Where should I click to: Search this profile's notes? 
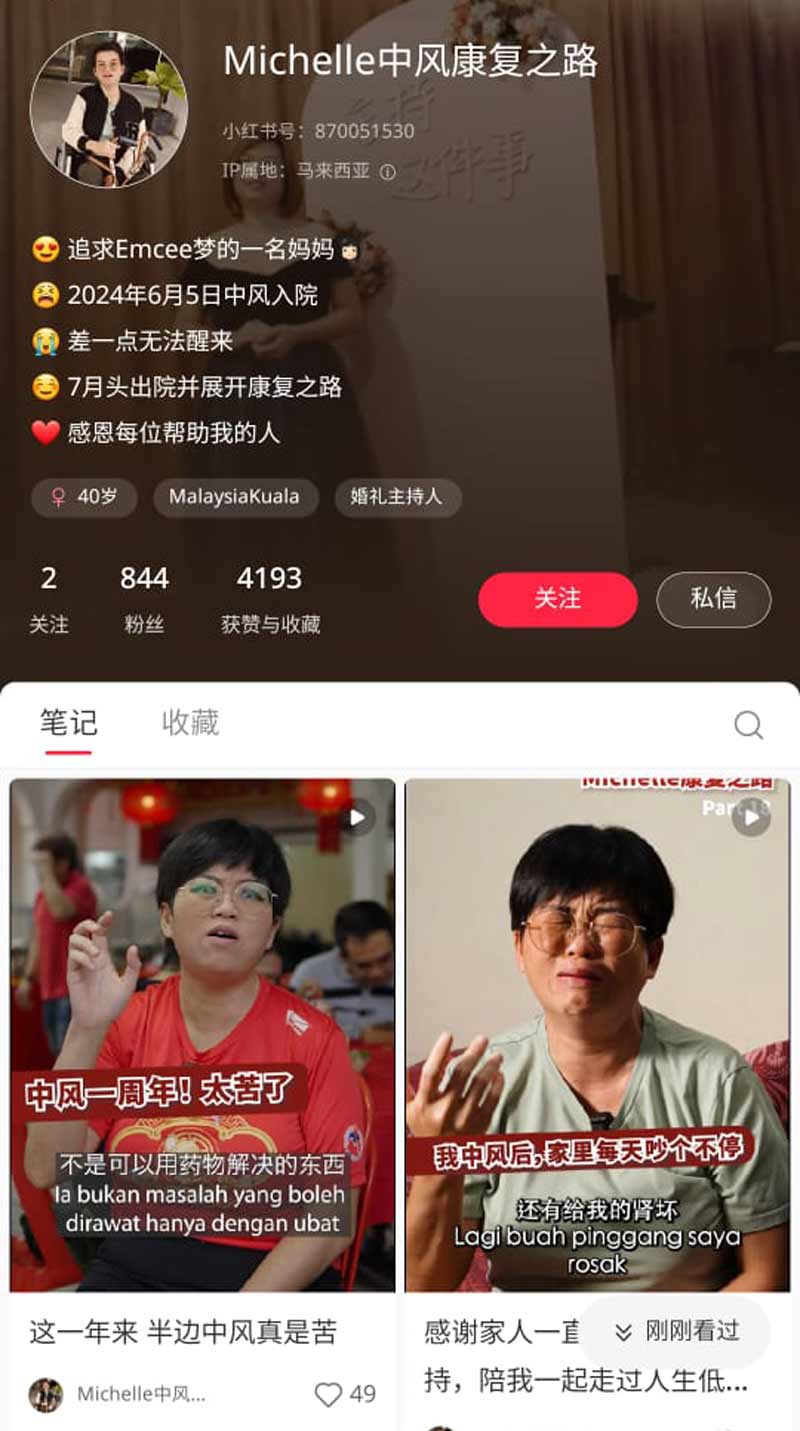[x=748, y=725]
